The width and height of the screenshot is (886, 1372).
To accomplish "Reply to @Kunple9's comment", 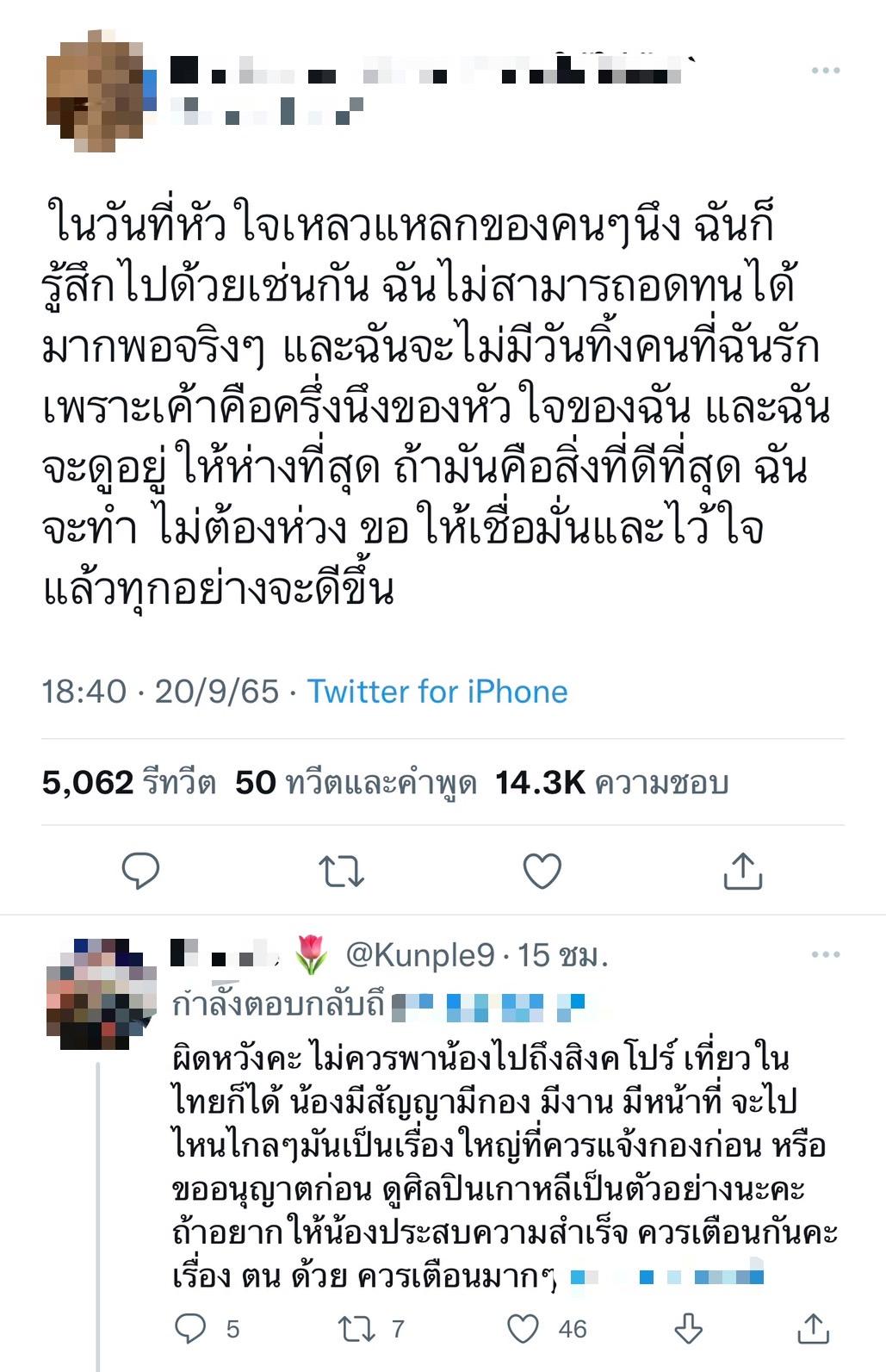I will tap(191, 1329).
